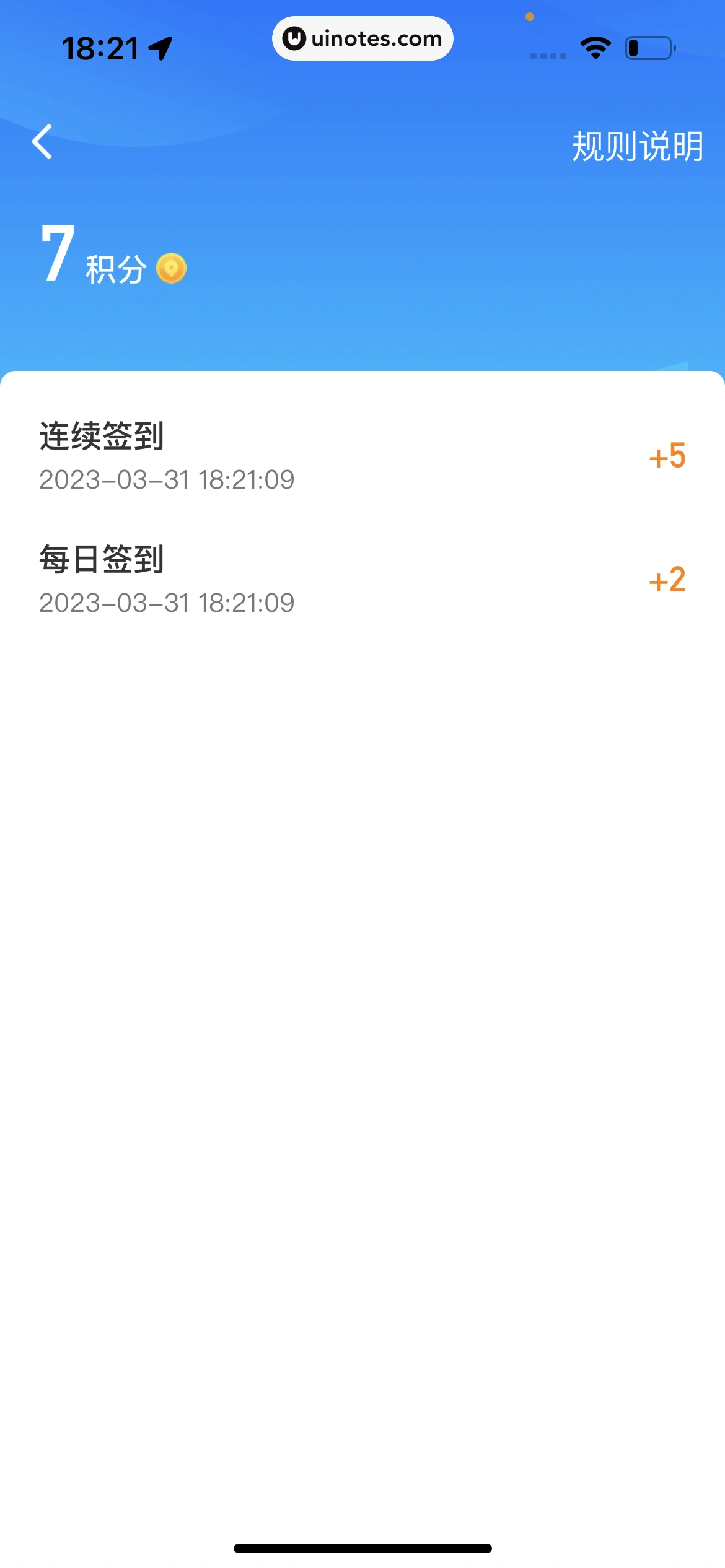
Task: Tap the uinotes.com logo badge
Action: click(362, 38)
